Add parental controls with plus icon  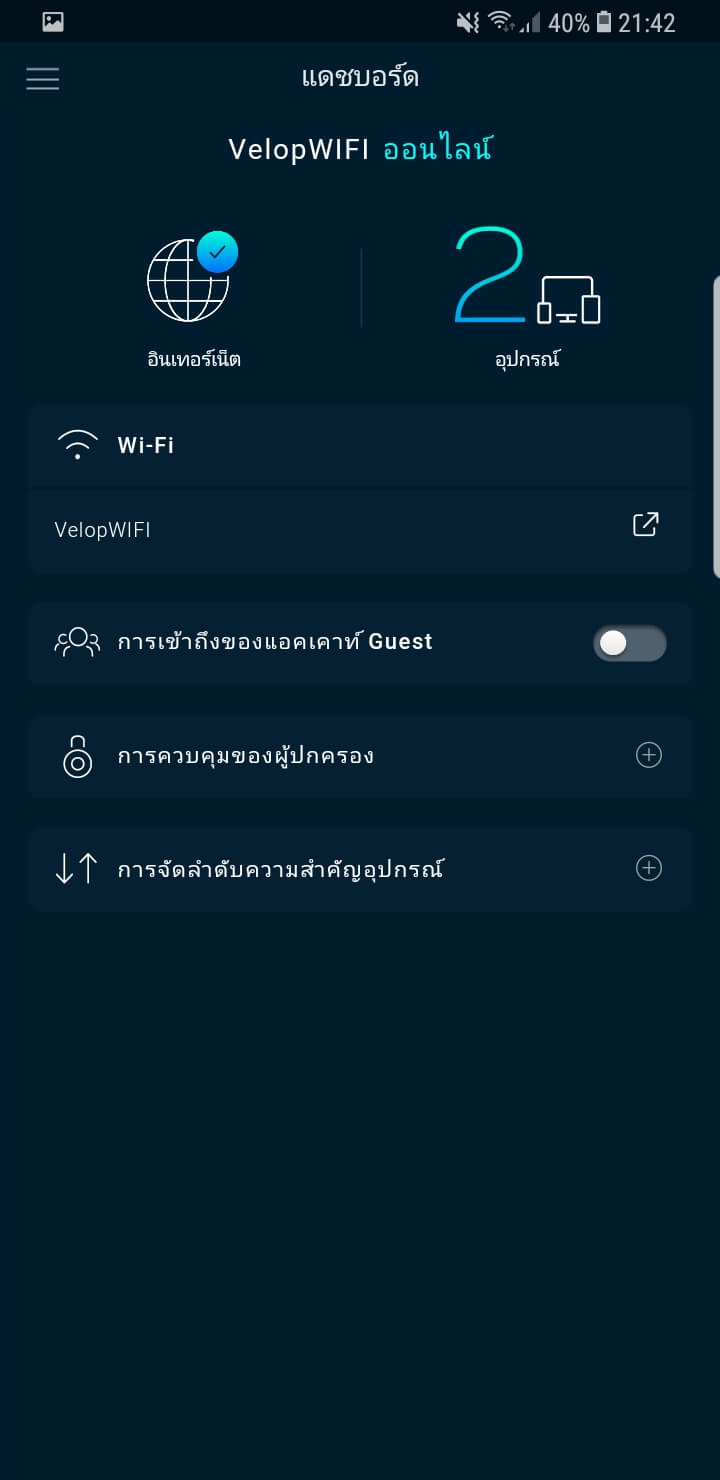[x=649, y=755]
